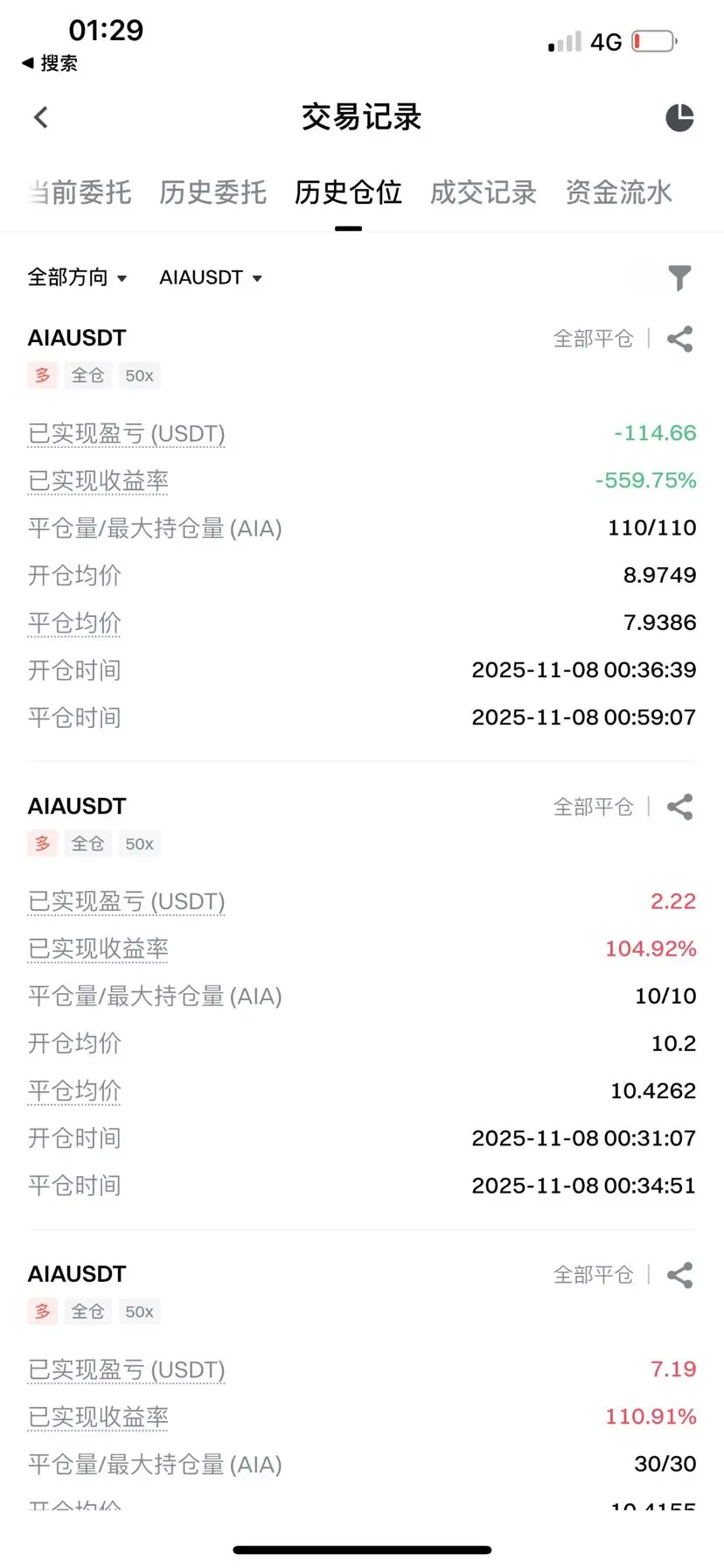
Task: Show 已实现收益率 explanation for 104.92% position
Action: click(98, 949)
